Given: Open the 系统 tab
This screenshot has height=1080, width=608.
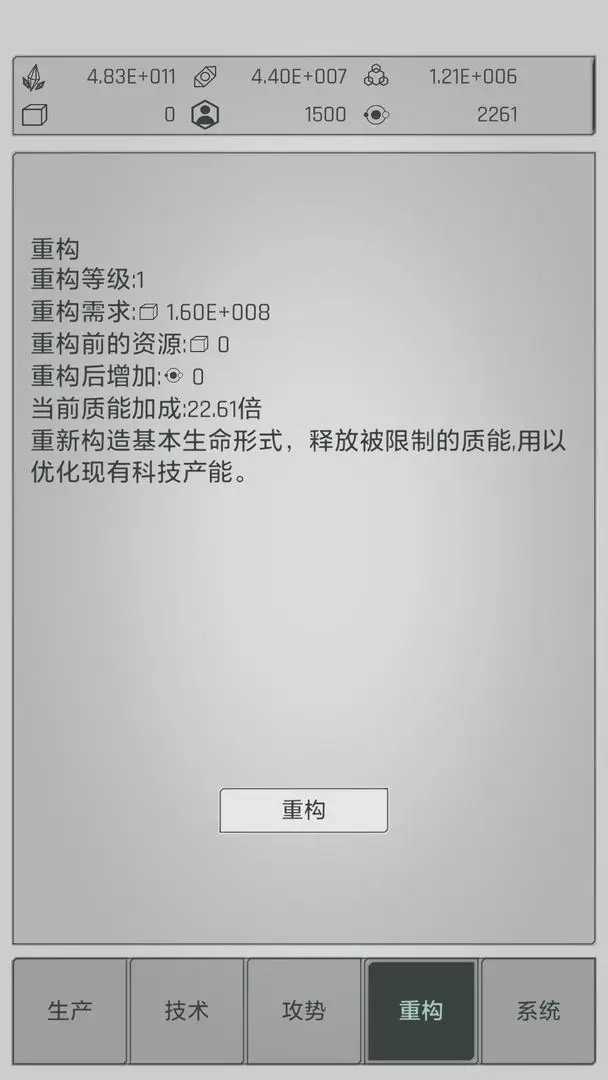Looking at the screenshot, I should [538, 1010].
